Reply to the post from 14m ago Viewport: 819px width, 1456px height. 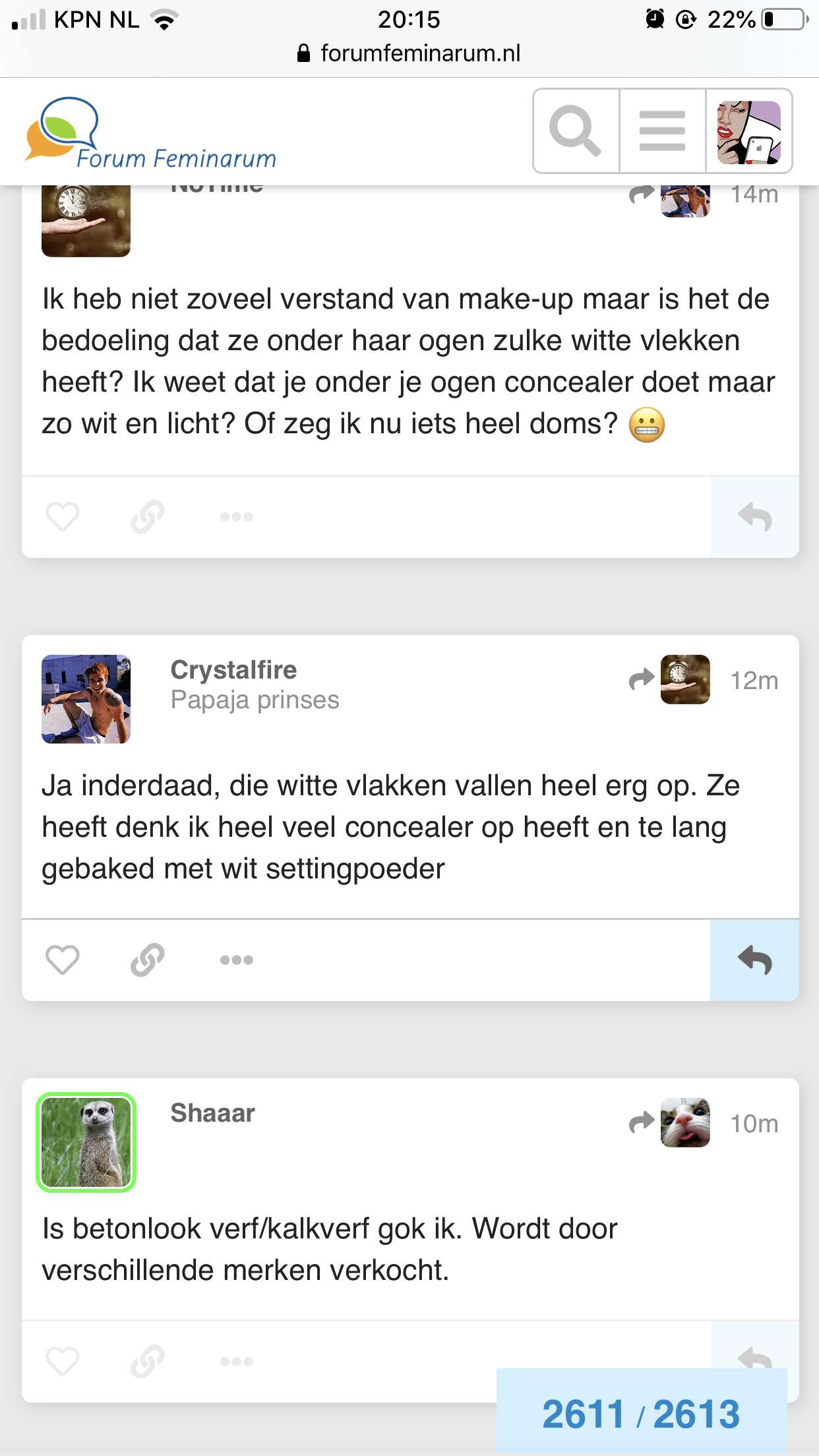tap(754, 517)
